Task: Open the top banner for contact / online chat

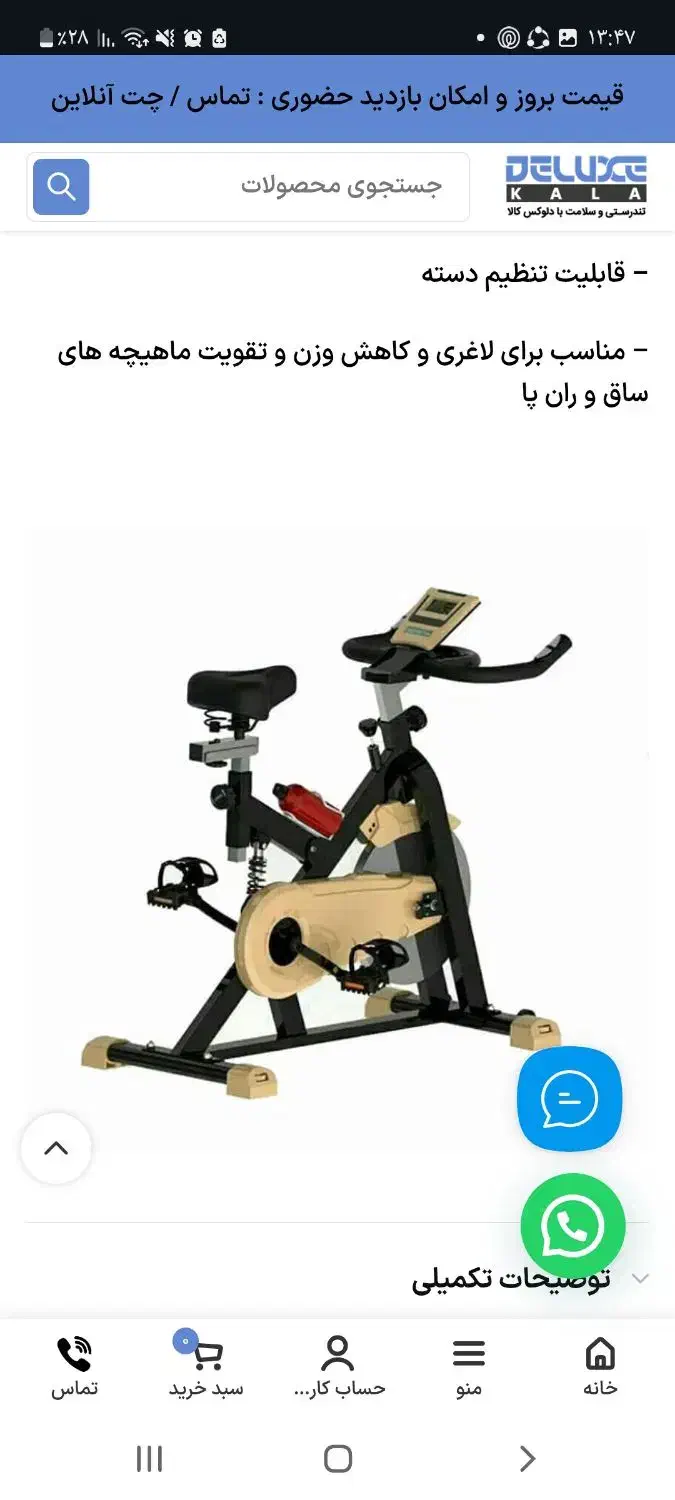Action: (337, 97)
